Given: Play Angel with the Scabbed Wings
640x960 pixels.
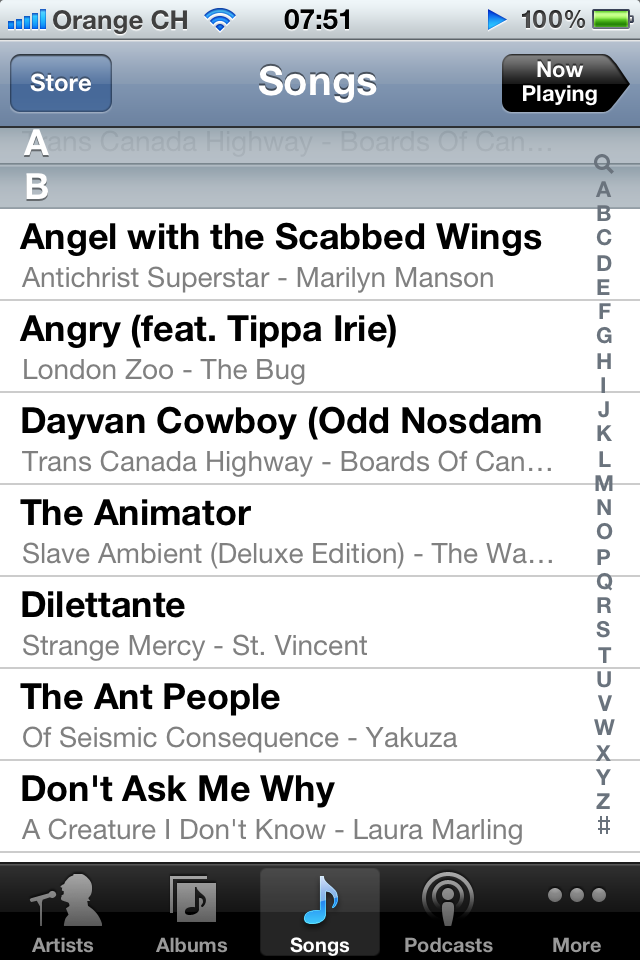Looking at the screenshot, I should pos(290,254).
